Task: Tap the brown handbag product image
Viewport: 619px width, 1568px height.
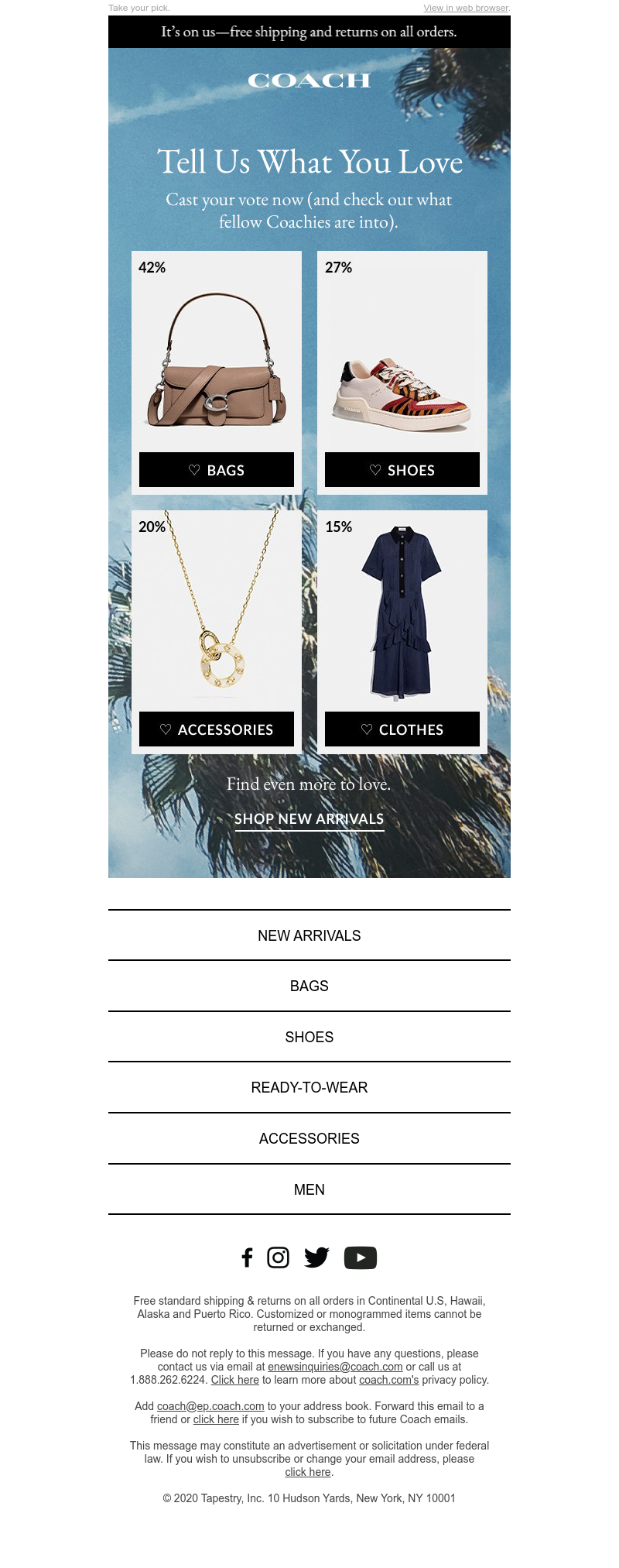Action: (217, 360)
